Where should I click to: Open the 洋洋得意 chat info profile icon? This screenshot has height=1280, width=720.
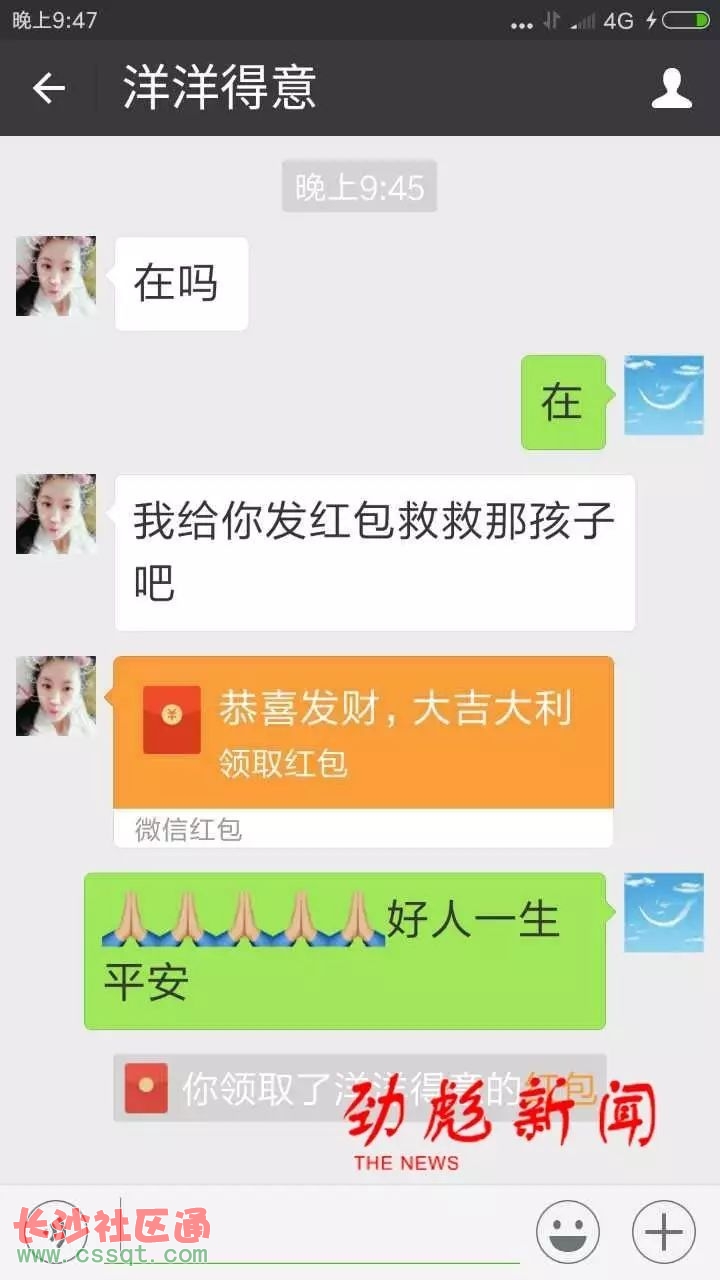[671, 88]
